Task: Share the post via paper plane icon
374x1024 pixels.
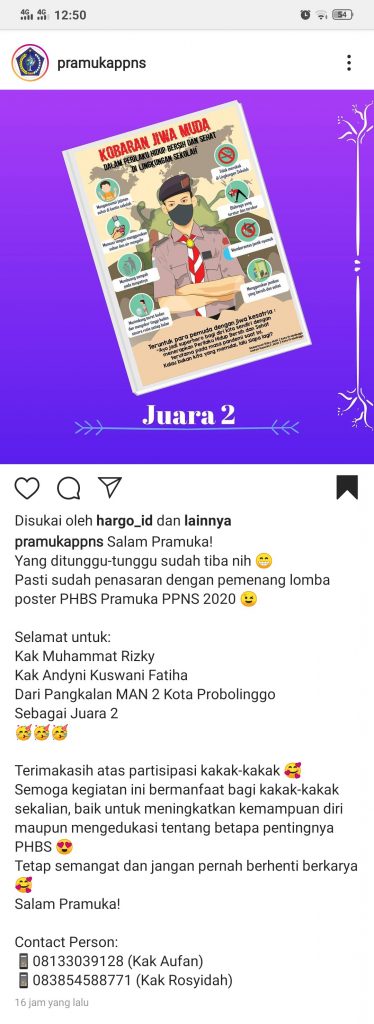Action: 110,487
